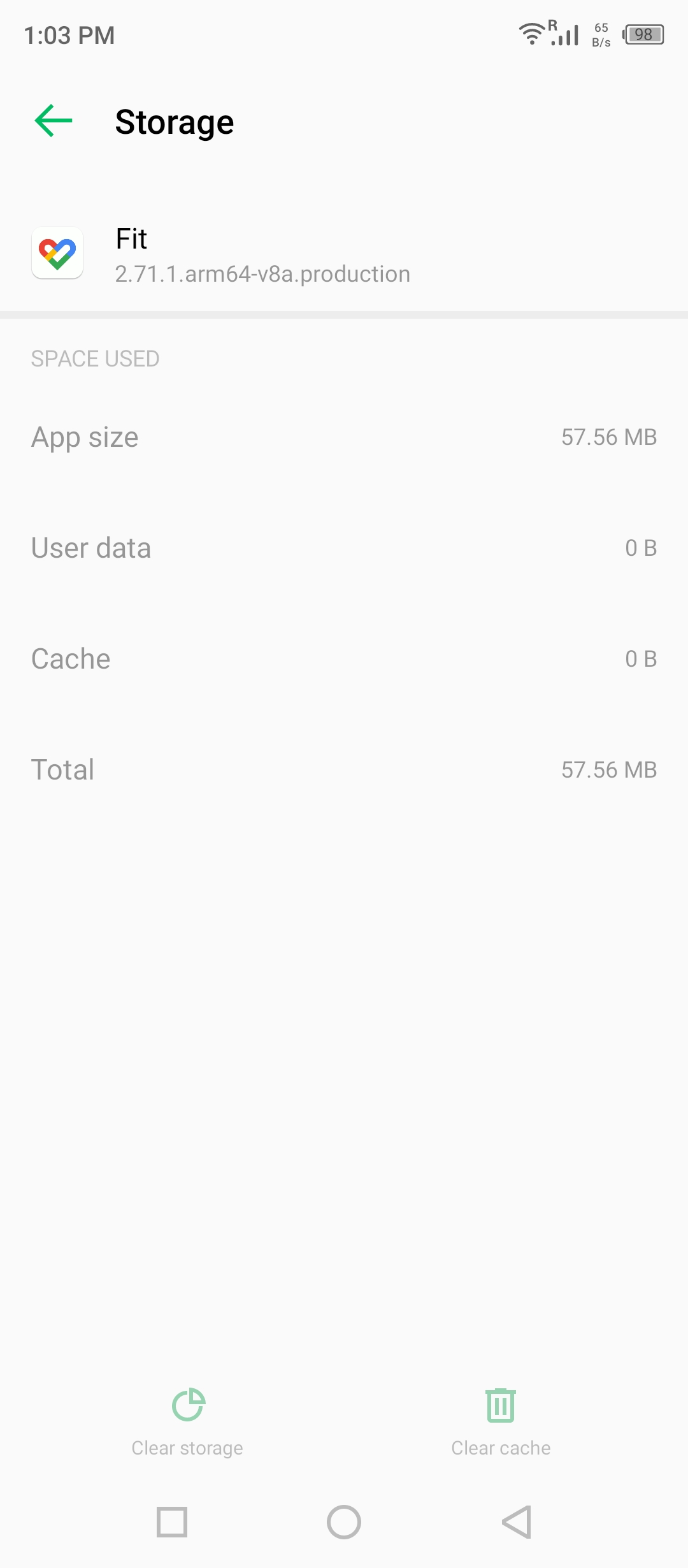Tap the Google Fit app icon
The height and width of the screenshot is (1568, 688).
[57, 253]
